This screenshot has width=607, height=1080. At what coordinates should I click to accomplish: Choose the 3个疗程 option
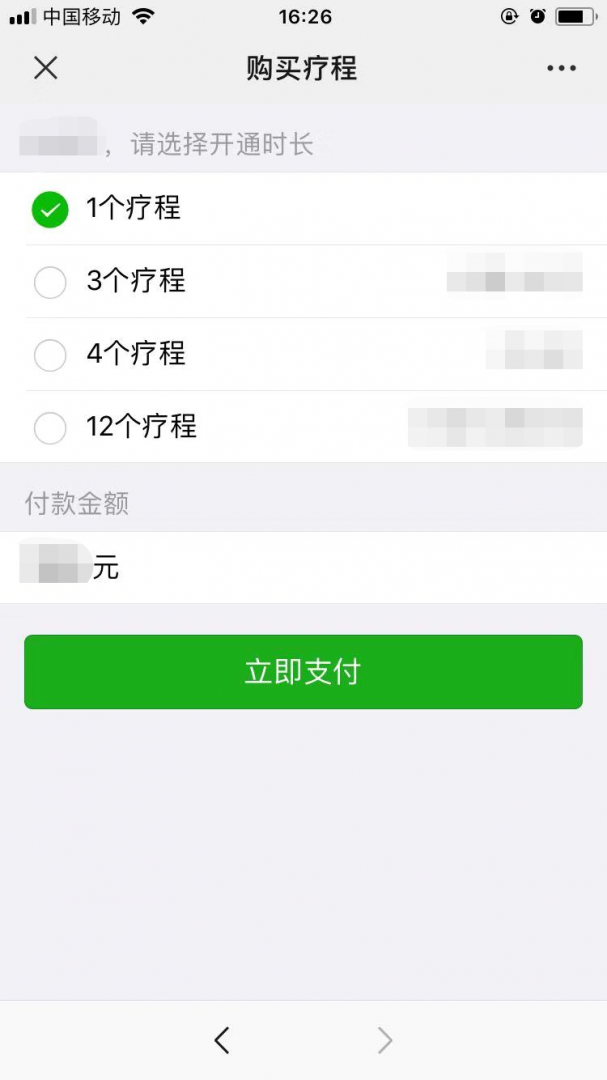pos(50,282)
